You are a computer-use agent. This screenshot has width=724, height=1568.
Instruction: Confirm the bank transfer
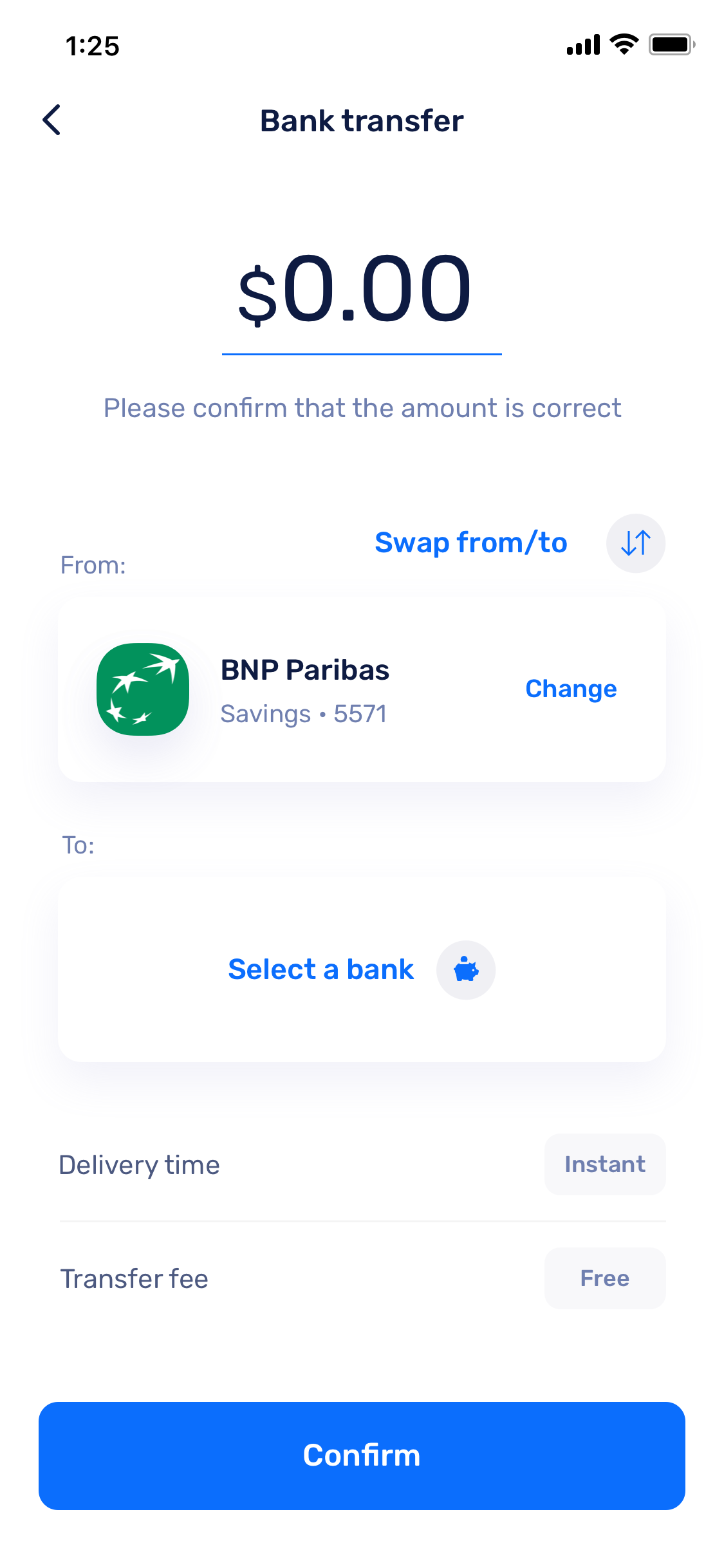tap(362, 1455)
